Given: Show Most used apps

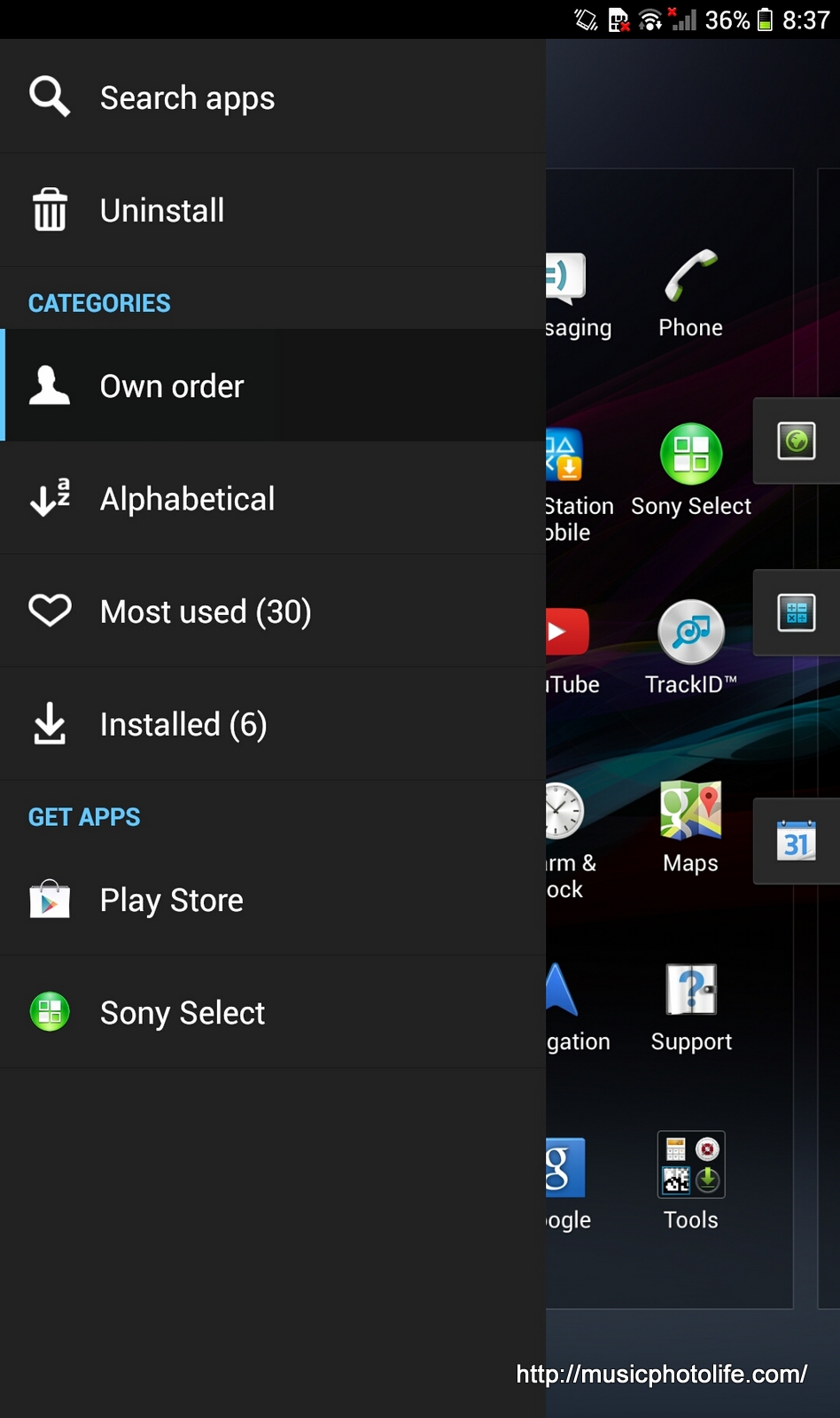Looking at the screenshot, I should tap(206, 612).
